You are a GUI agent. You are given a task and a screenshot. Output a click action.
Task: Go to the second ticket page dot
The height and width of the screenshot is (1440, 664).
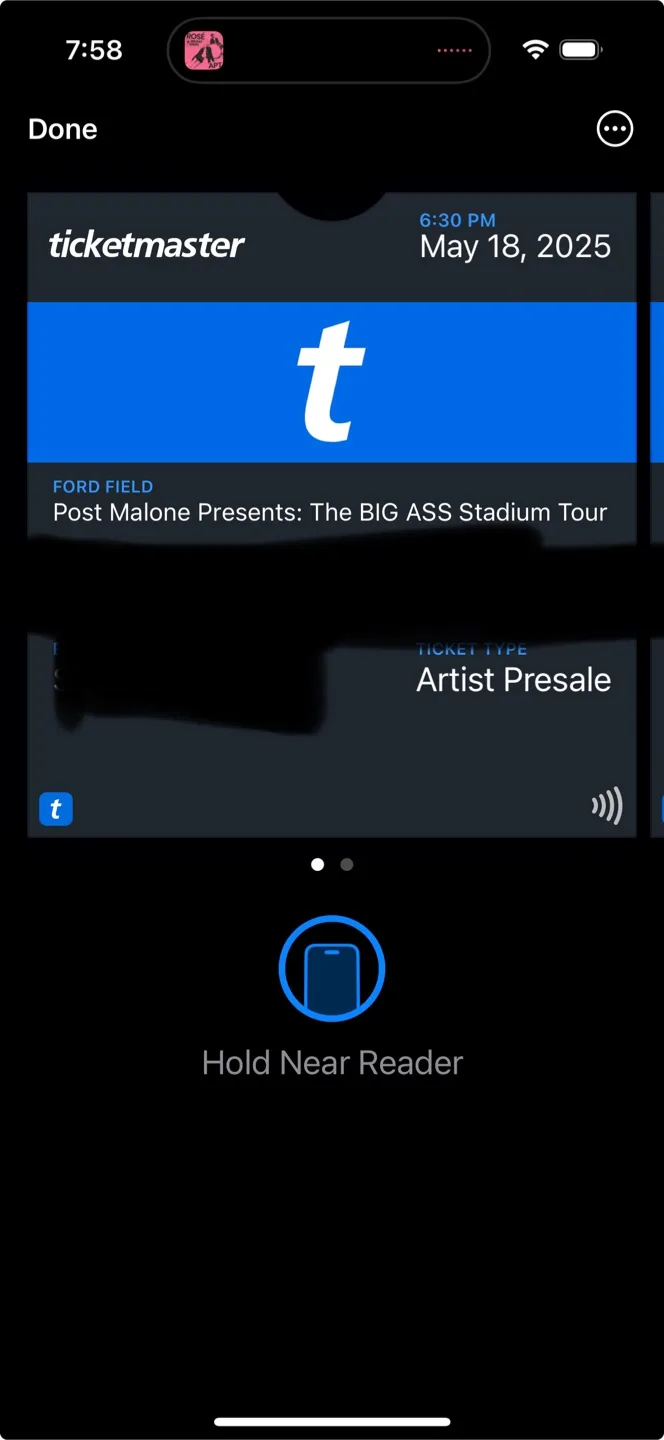(347, 865)
